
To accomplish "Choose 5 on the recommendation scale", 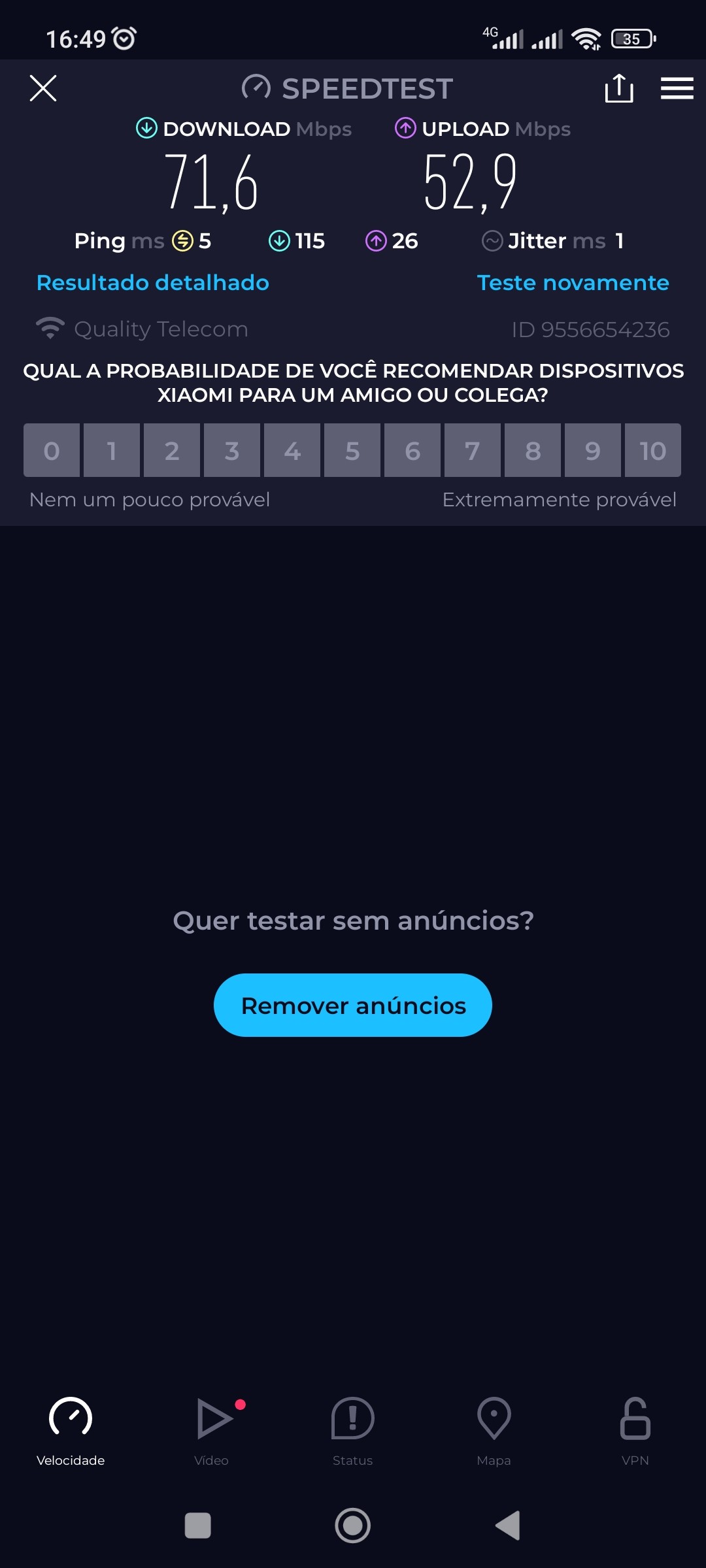I will [352, 450].
